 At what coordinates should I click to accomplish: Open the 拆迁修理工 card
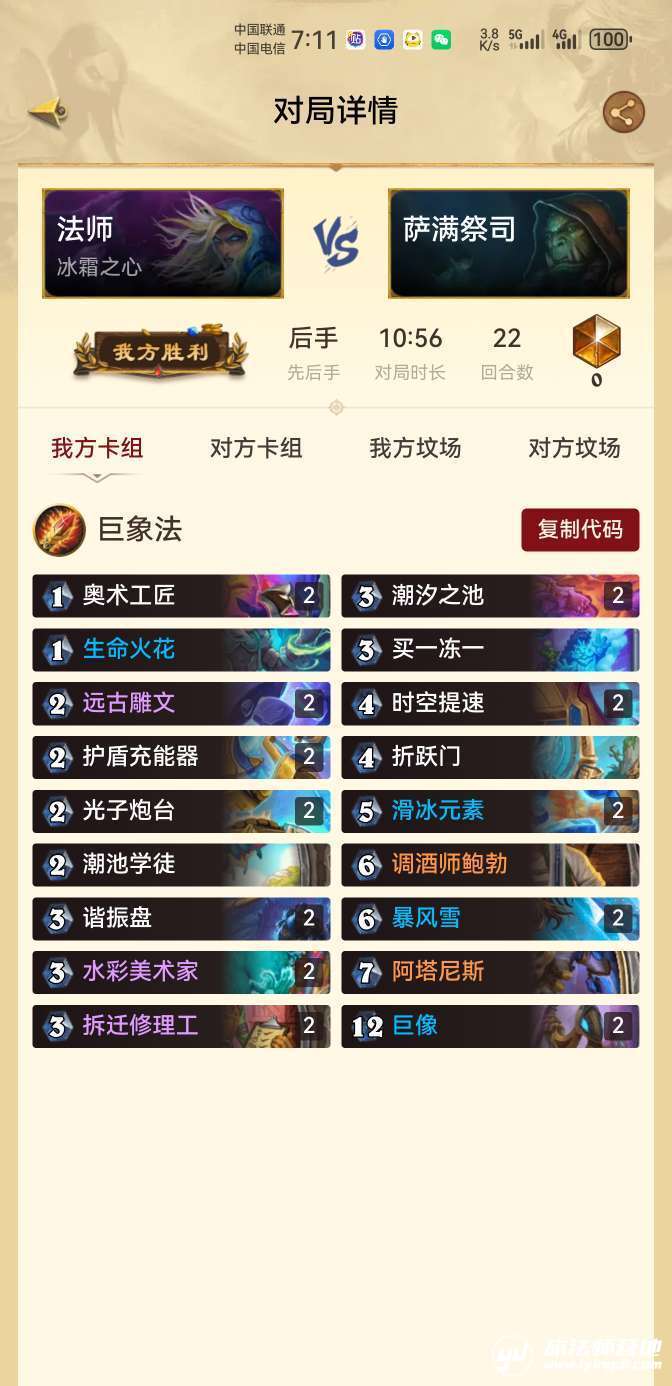click(181, 1027)
